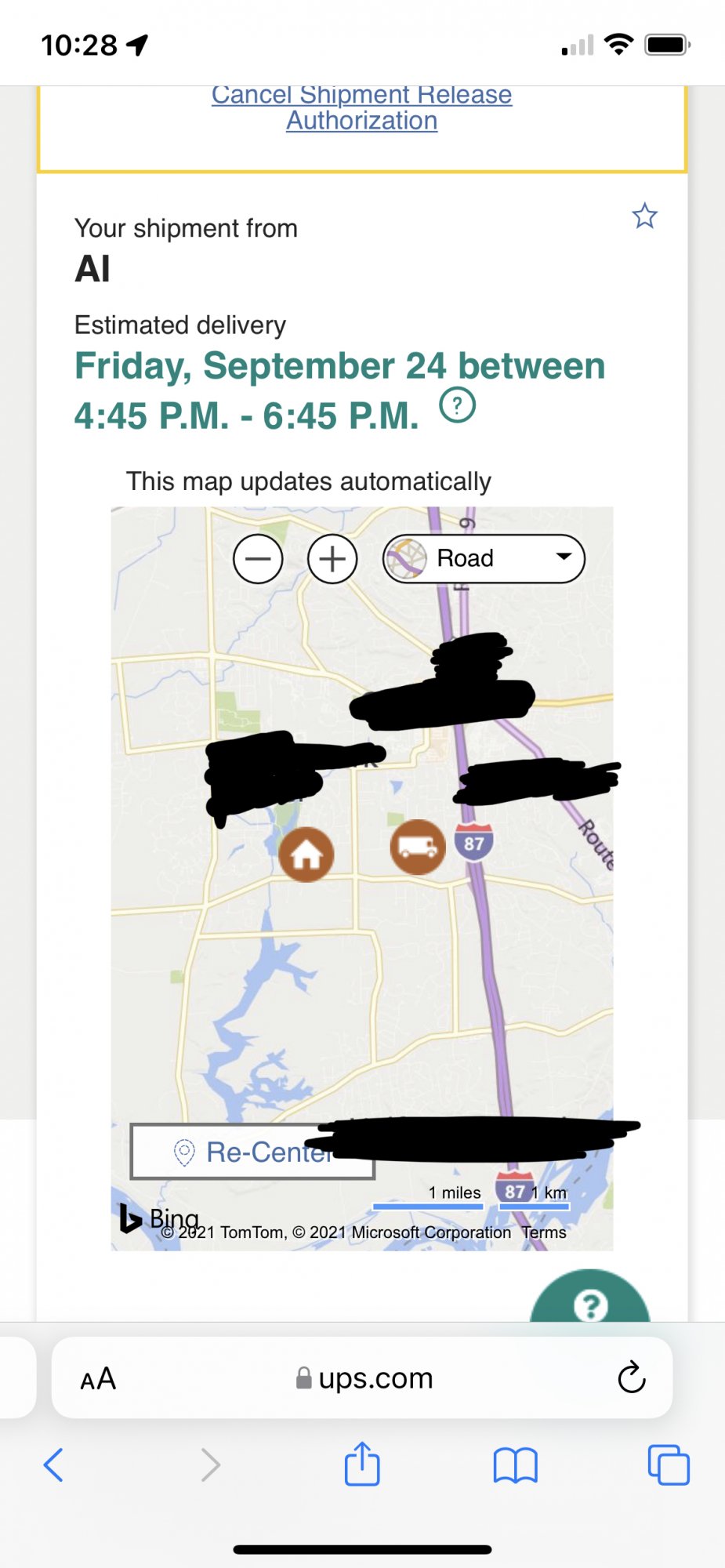Star this shipment as favorite
The image size is (725, 1568).
[644, 216]
